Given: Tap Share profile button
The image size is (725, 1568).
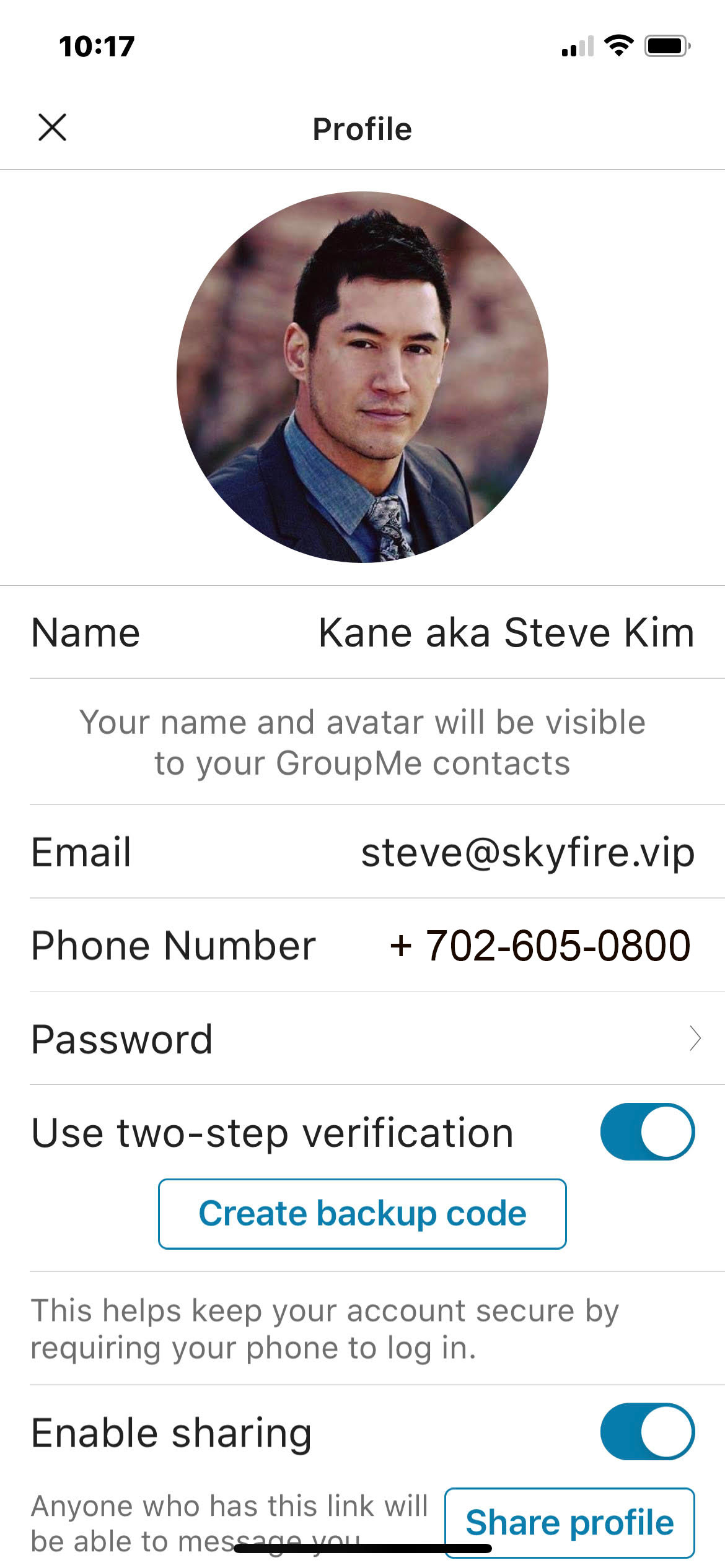Looking at the screenshot, I should (569, 1522).
